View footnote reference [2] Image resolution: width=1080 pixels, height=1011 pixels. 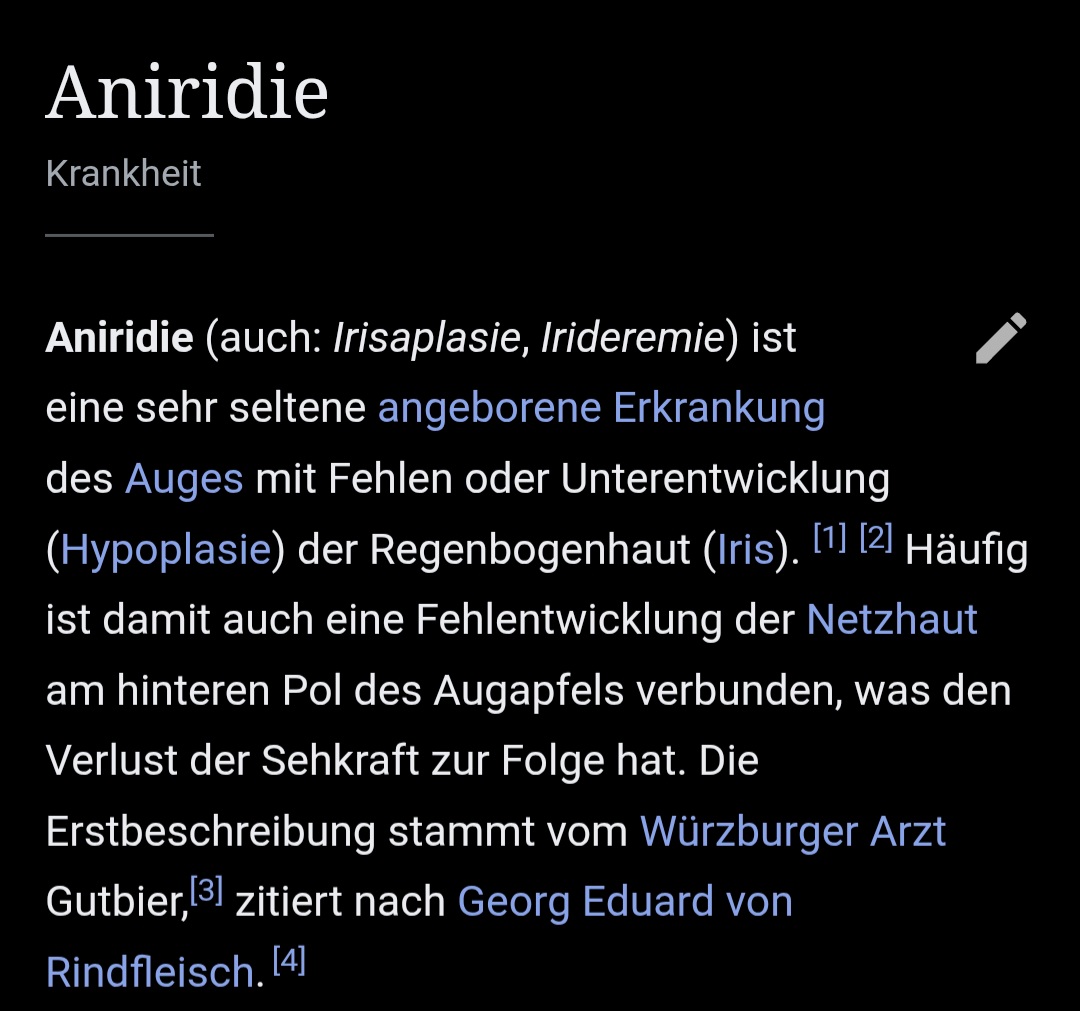(876, 538)
